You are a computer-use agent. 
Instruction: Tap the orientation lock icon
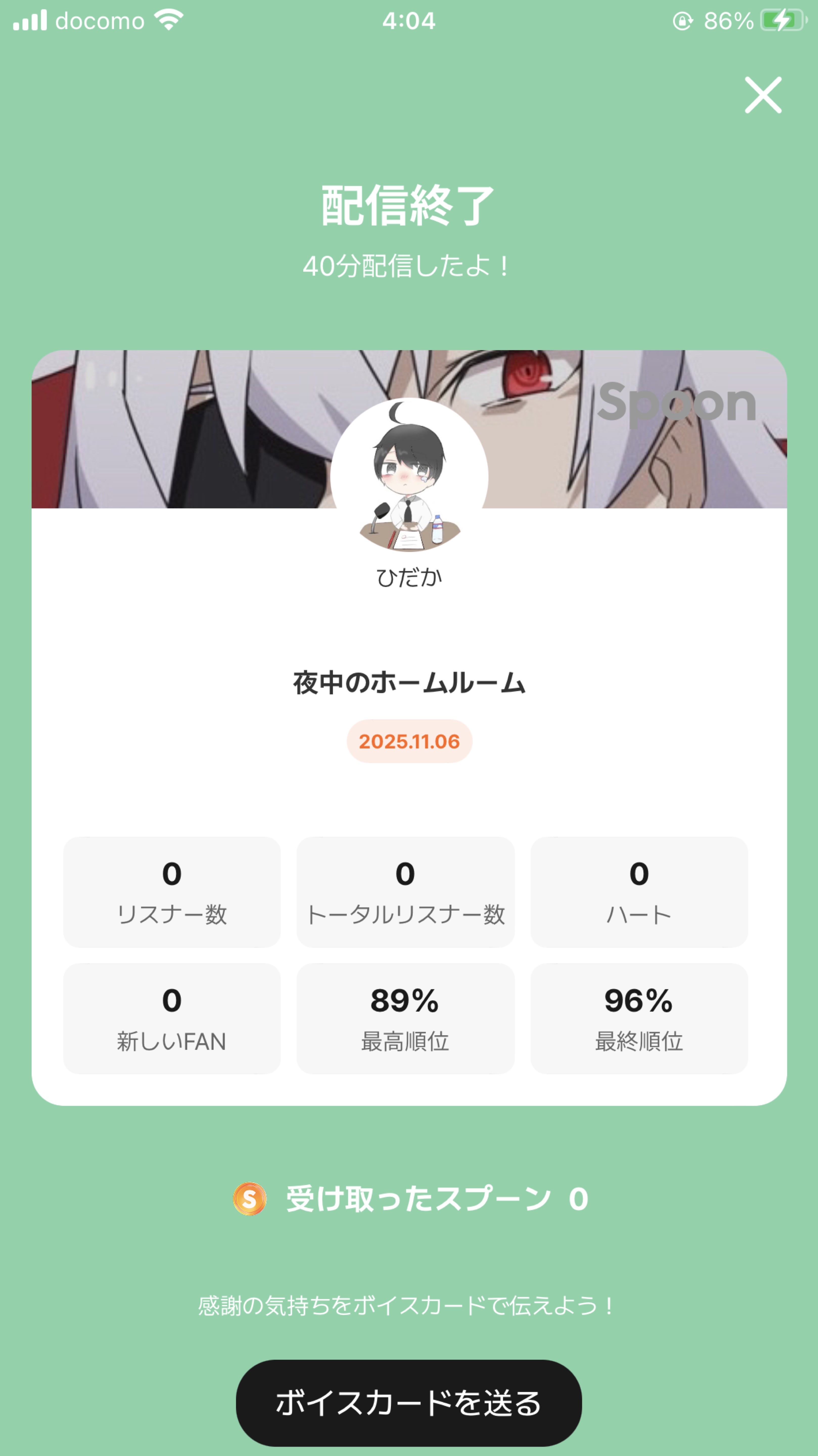tap(684, 20)
